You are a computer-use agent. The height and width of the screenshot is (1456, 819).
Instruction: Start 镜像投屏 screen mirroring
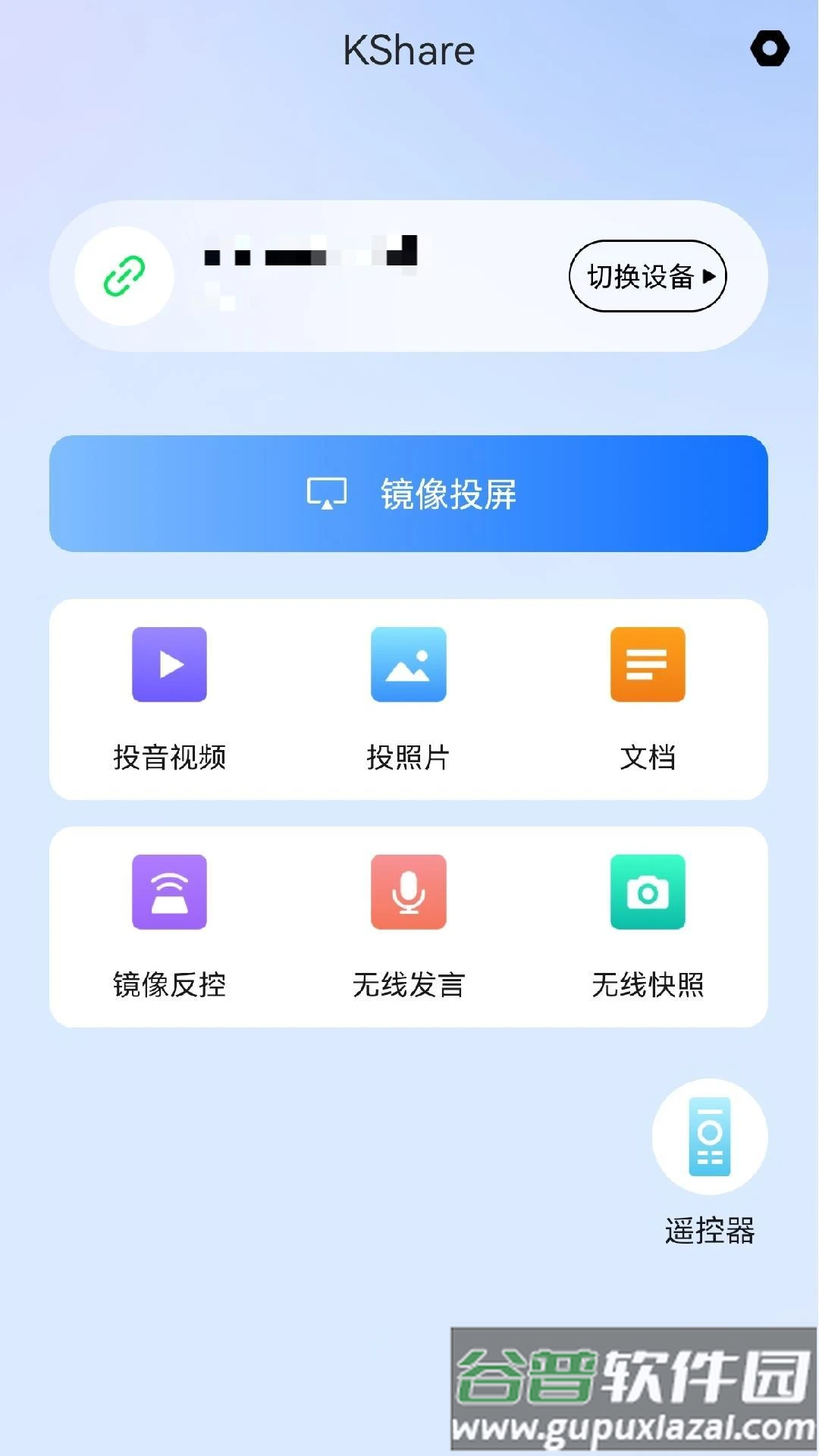point(409,494)
